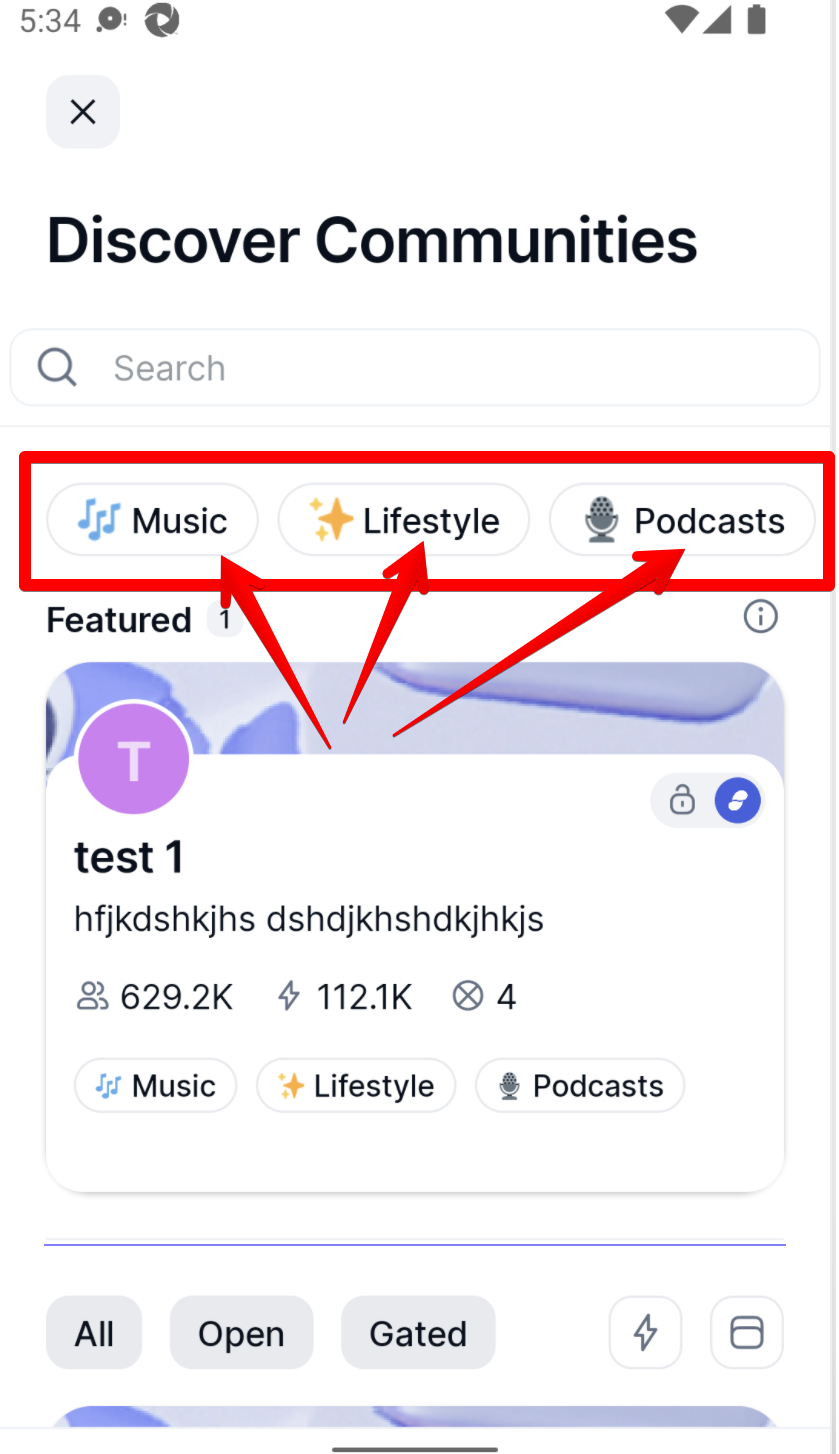Select the Podcasts chip below search
839x1454 pixels.
pos(683,520)
